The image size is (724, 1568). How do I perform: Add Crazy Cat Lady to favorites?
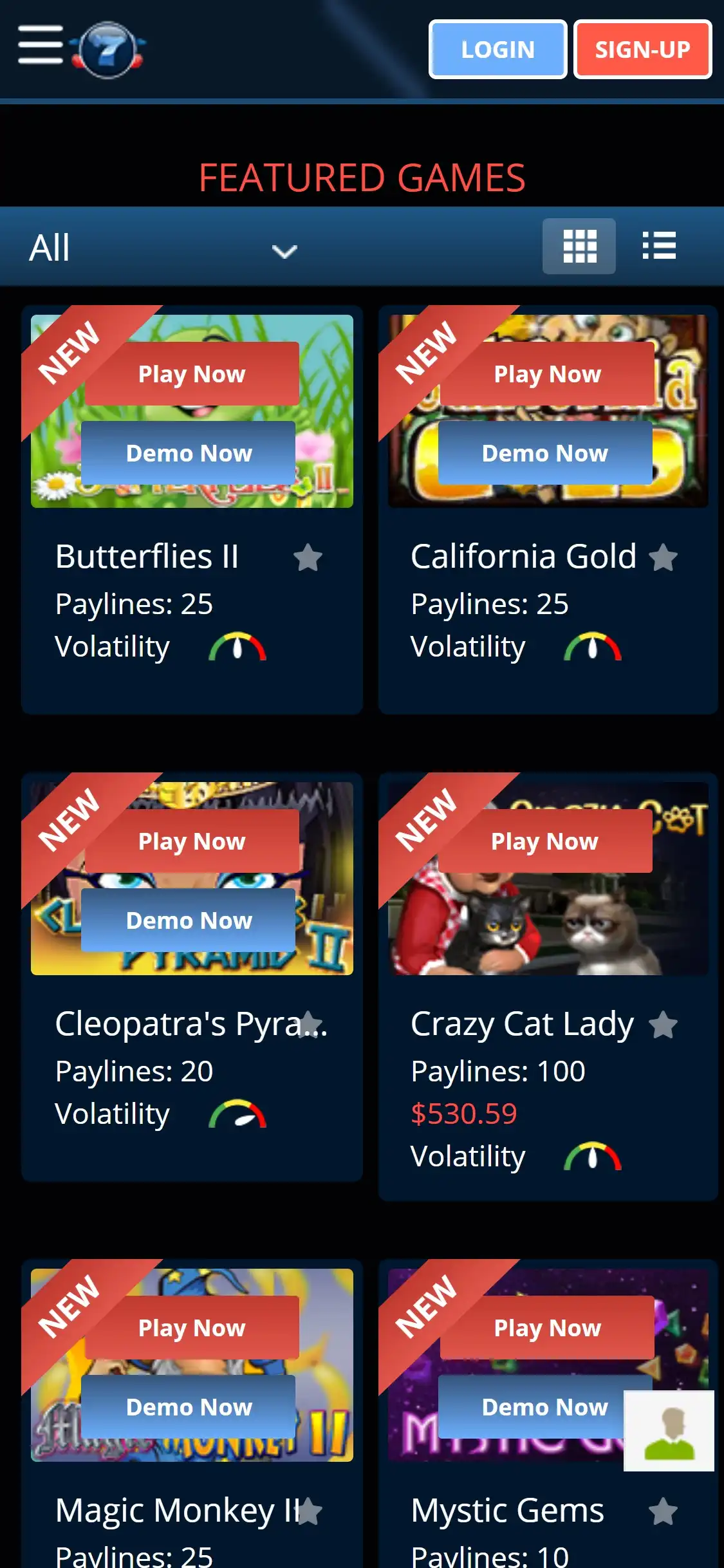[x=663, y=1025]
